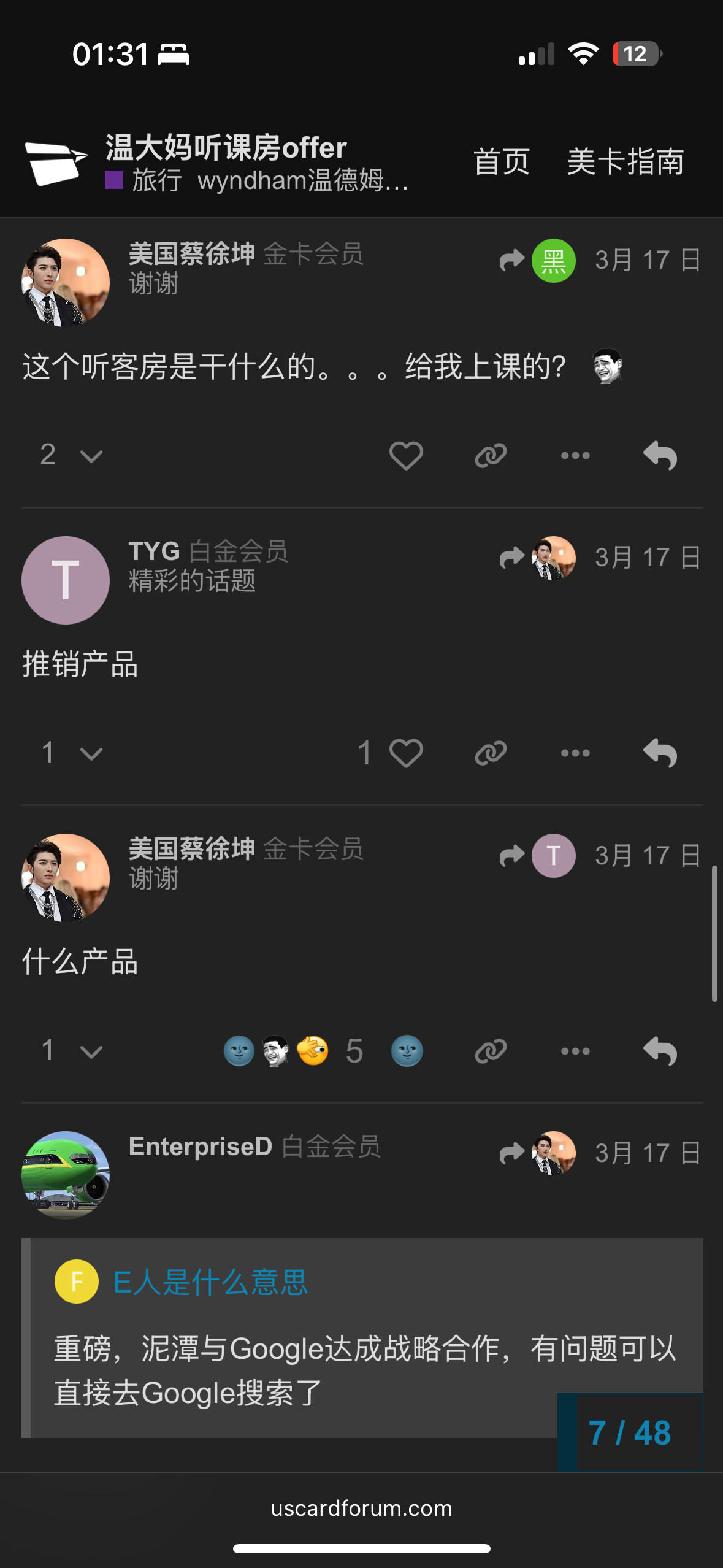Expand the 2 replies under 给我上课的? post

pos(71,456)
